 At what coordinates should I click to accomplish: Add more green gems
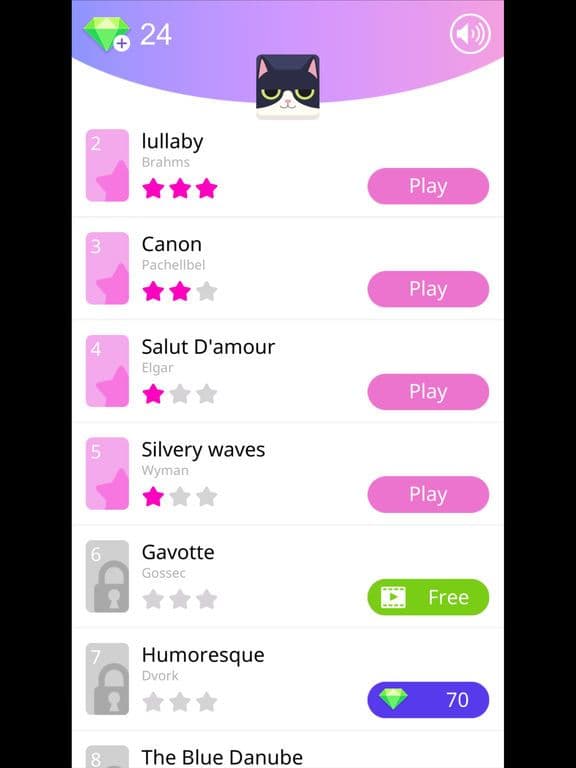[107, 34]
